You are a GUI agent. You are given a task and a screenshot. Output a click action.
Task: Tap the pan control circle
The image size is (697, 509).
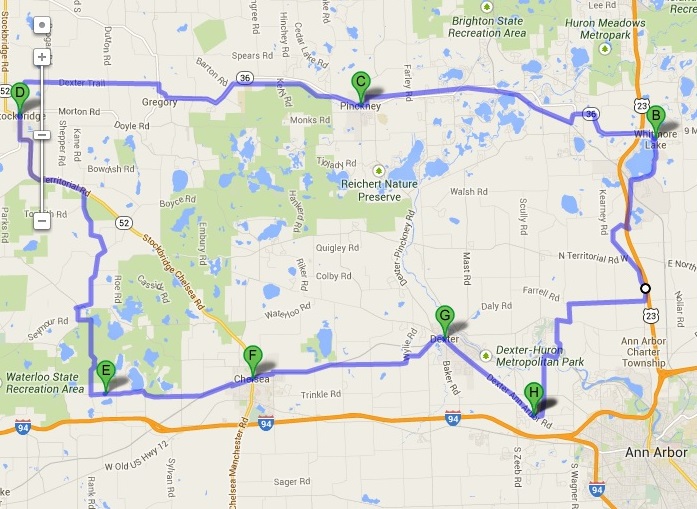click(42, 25)
